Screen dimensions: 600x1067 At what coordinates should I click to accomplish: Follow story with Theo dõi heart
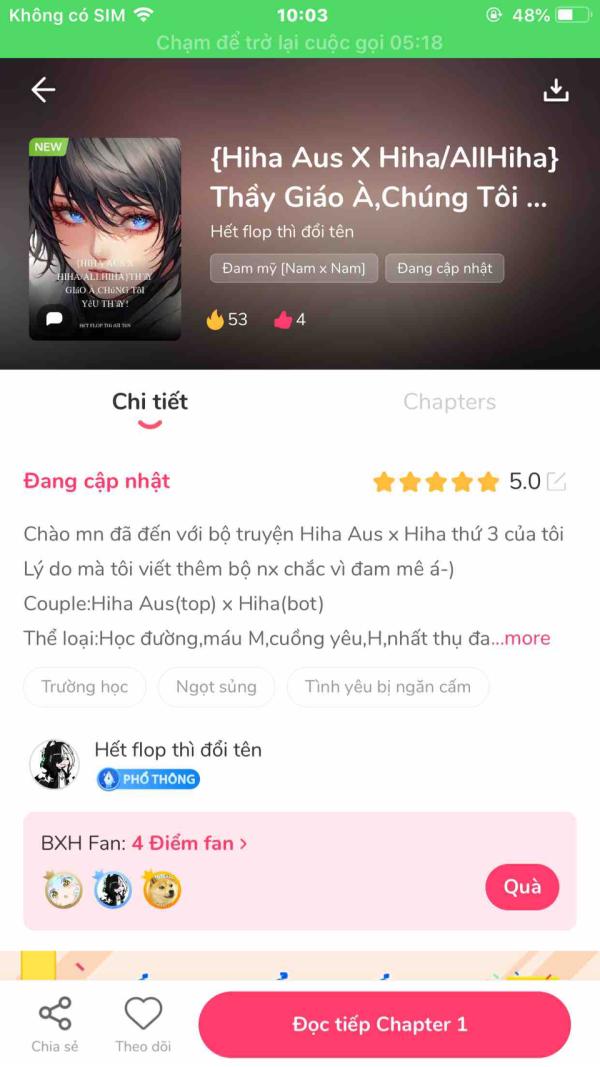coord(143,1025)
